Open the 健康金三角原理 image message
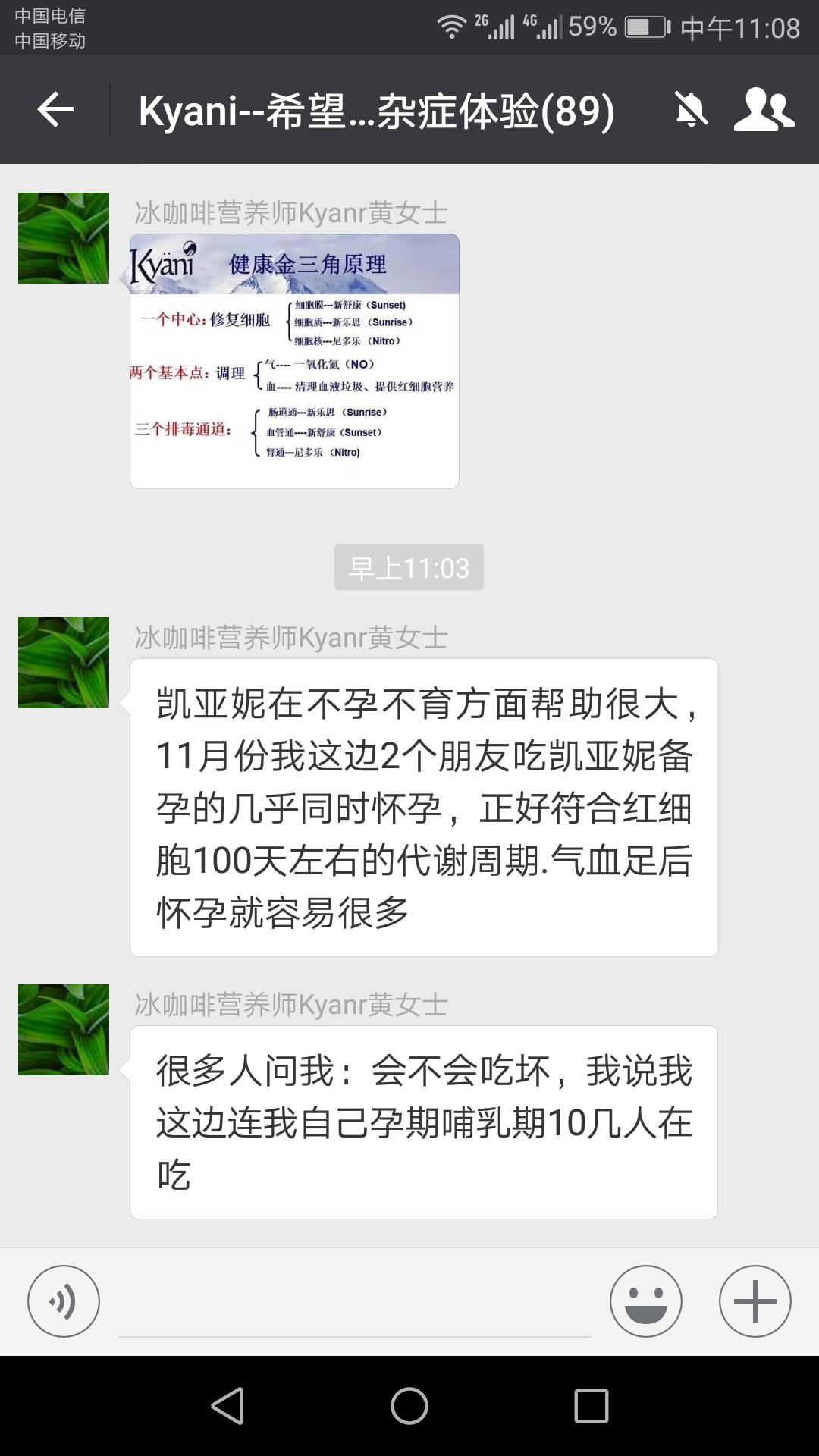 294,361
